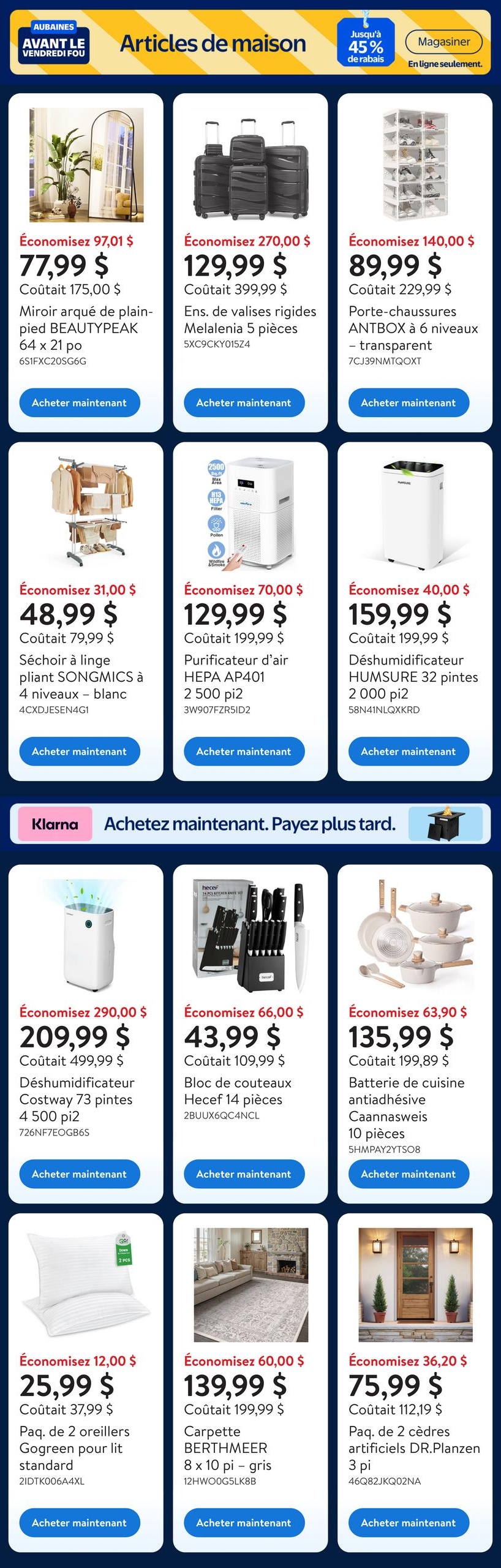Open the Klarna pay later banner
Image resolution: width=501 pixels, height=1568 pixels.
tap(250, 824)
